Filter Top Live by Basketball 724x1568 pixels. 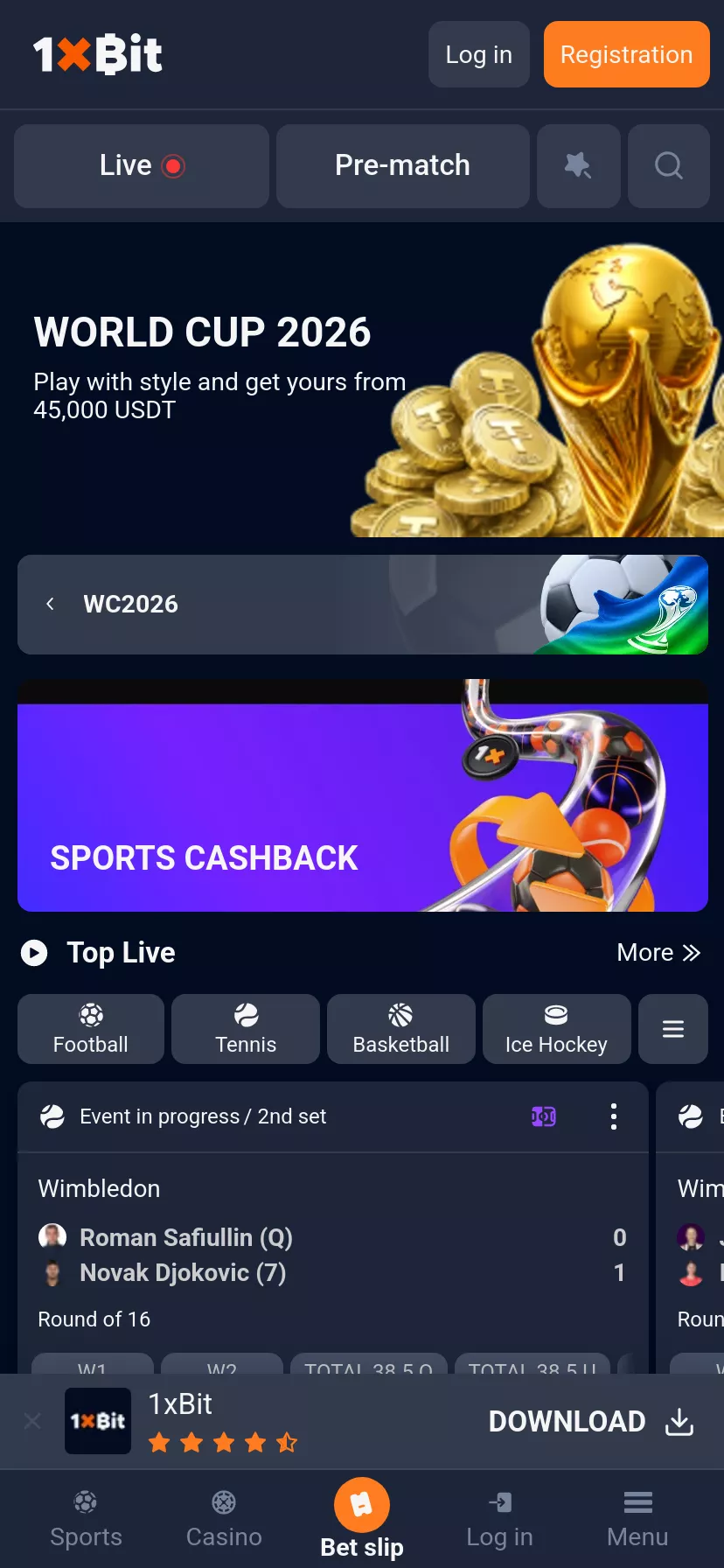[401, 1029]
